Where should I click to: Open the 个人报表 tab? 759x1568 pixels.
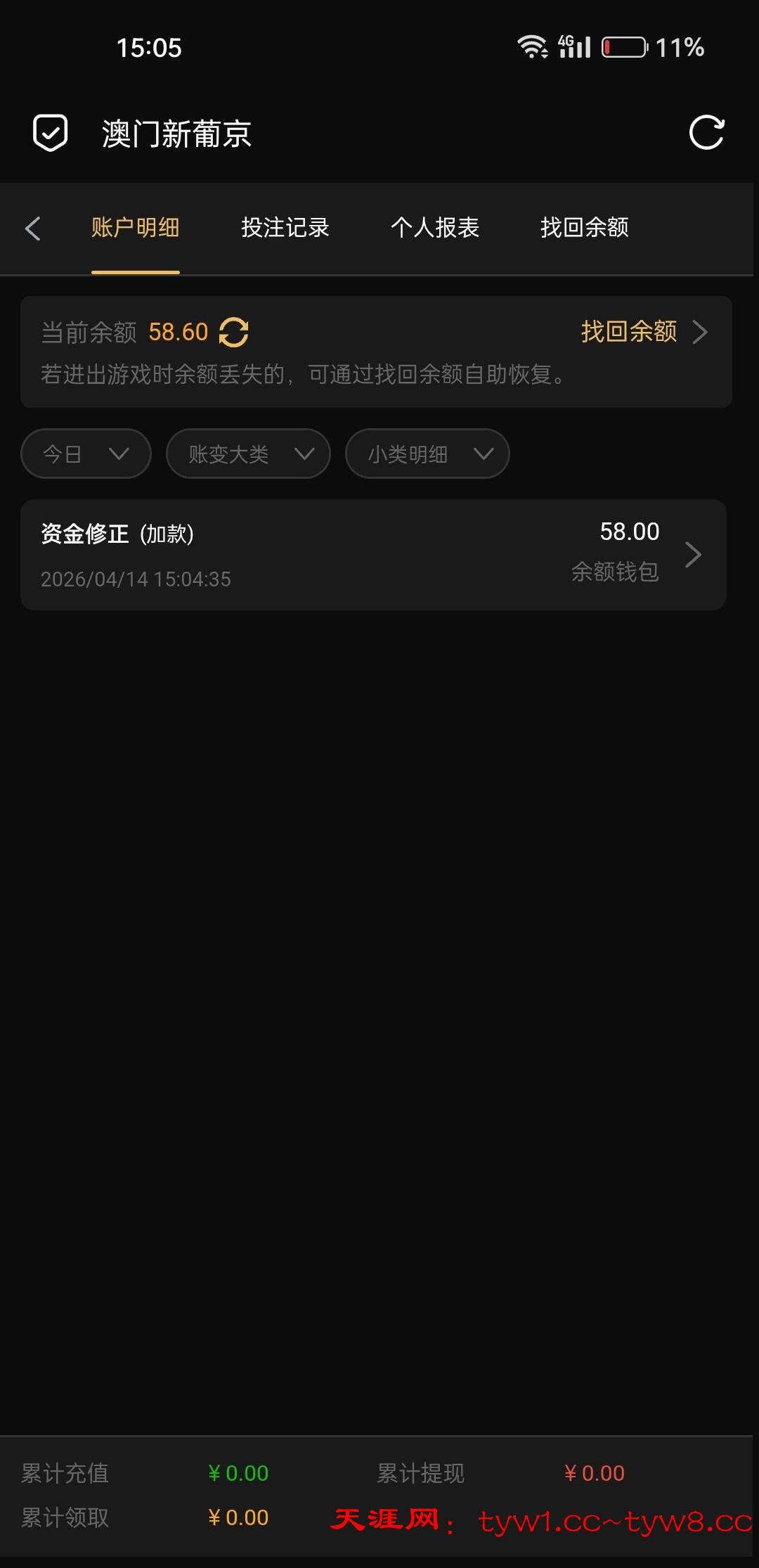434,228
